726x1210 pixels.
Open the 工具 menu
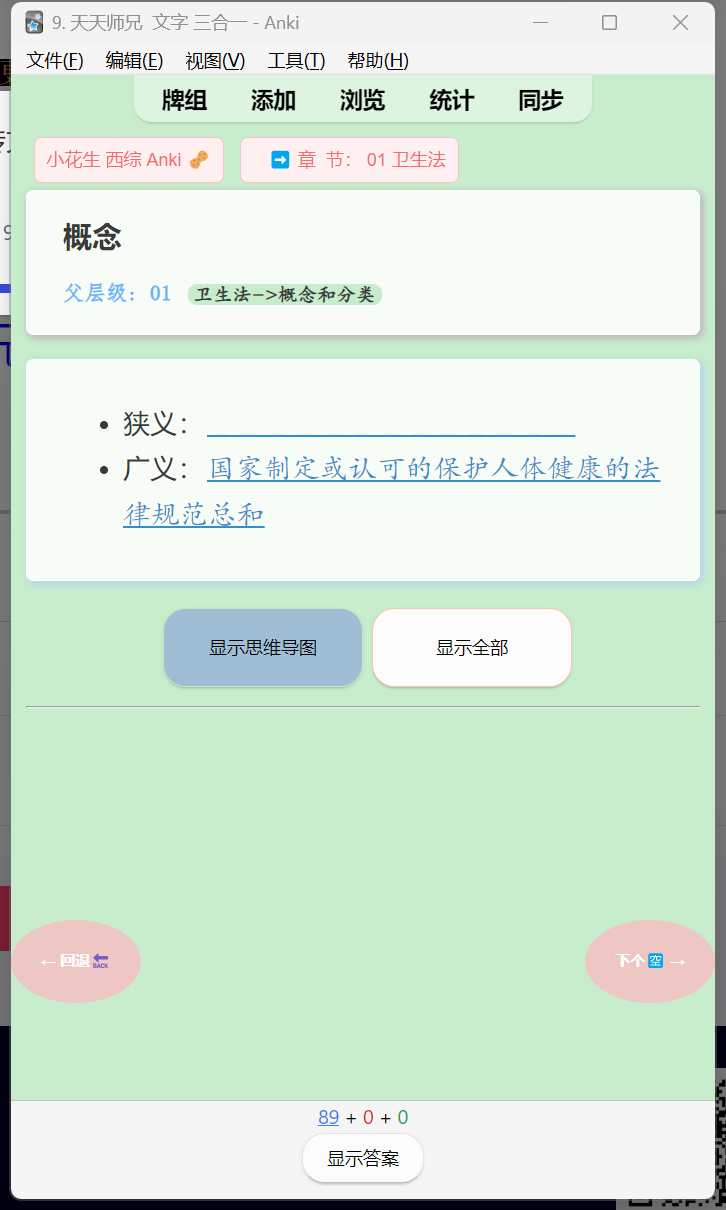click(296, 61)
